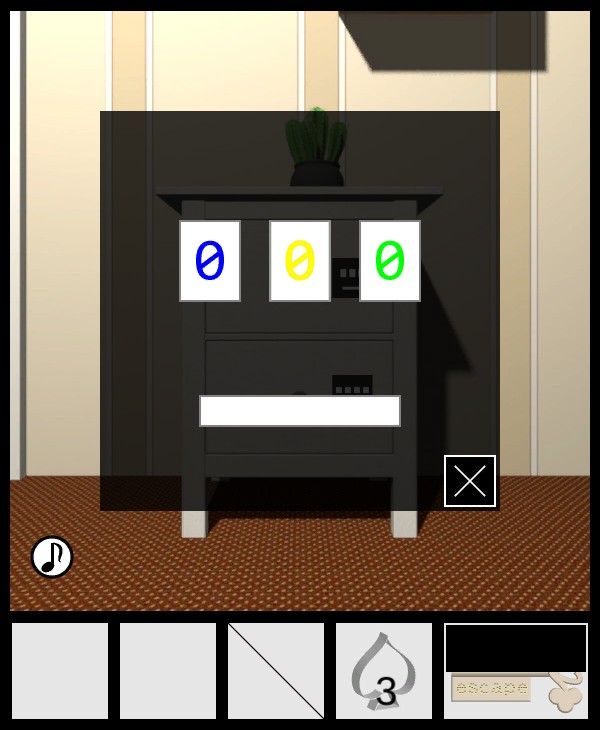Toggle the music note sound button
600x730 pixels.
[52, 557]
